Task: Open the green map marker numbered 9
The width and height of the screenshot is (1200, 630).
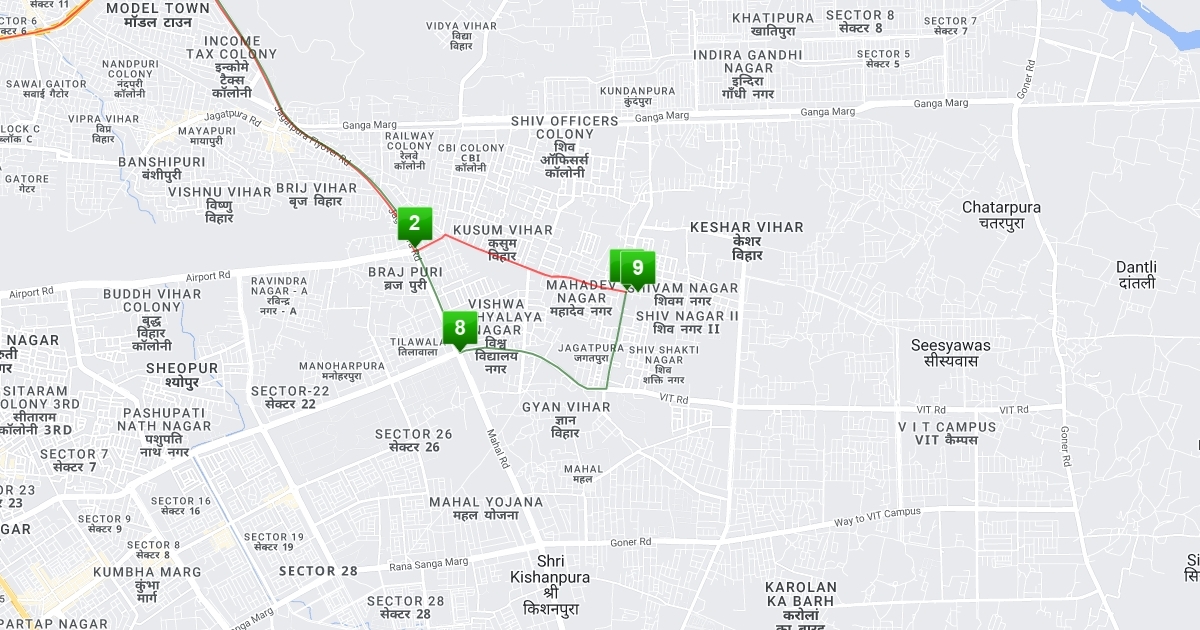Action: click(x=638, y=267)
